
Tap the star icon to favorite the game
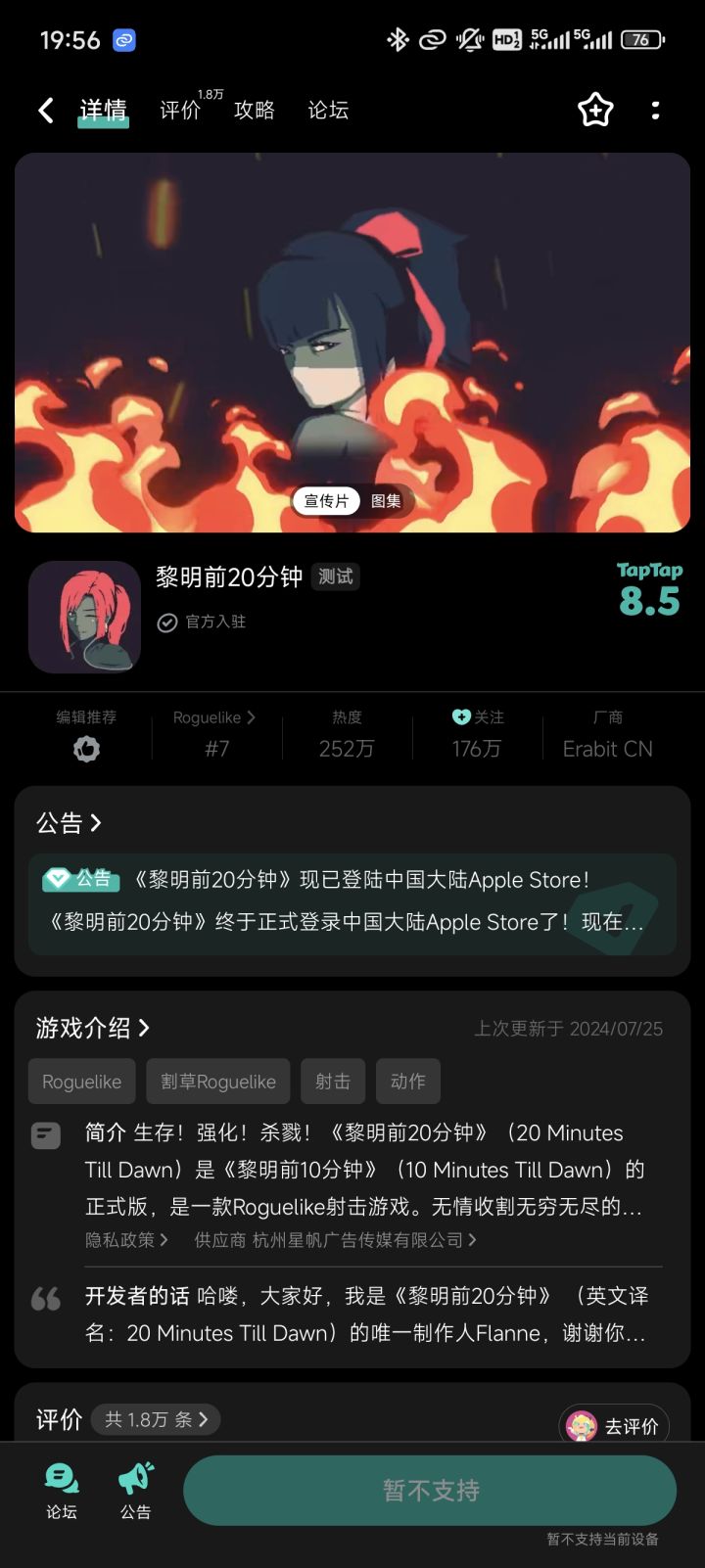click(x=594, y=110)
